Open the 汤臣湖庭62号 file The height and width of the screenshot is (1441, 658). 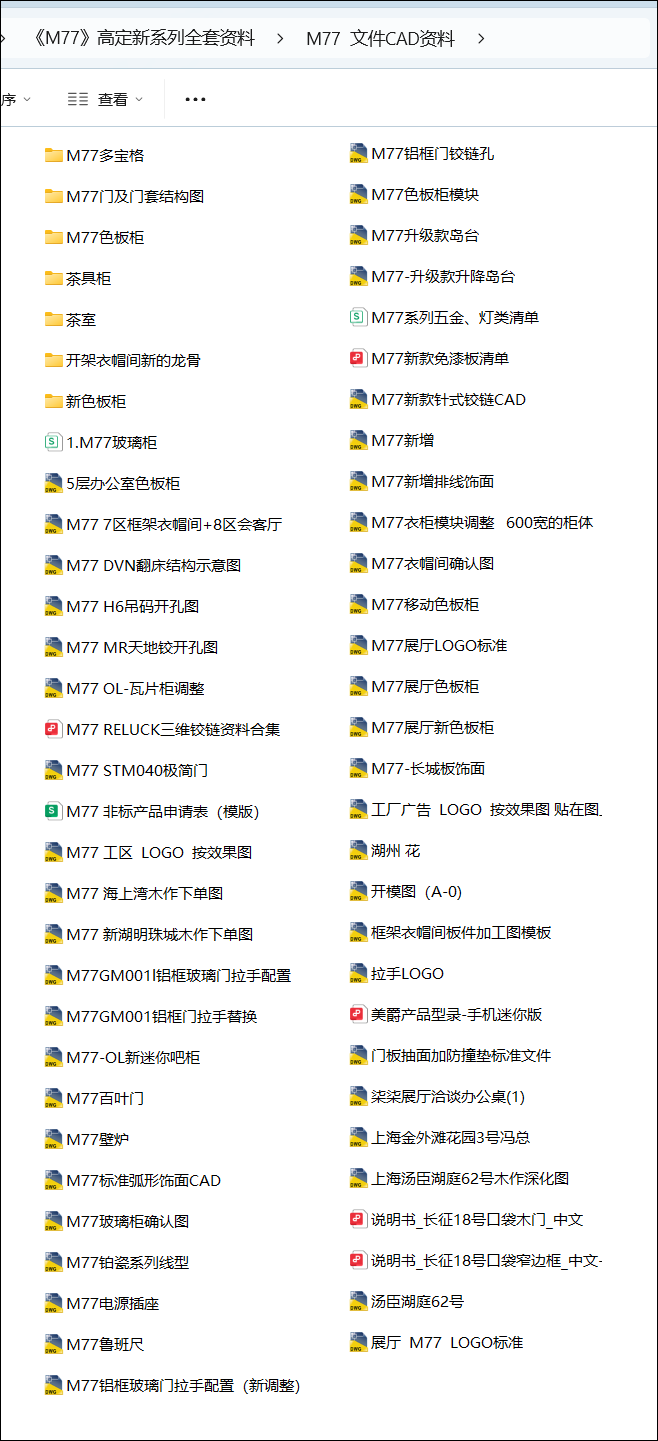click(x=417, y=1301)
